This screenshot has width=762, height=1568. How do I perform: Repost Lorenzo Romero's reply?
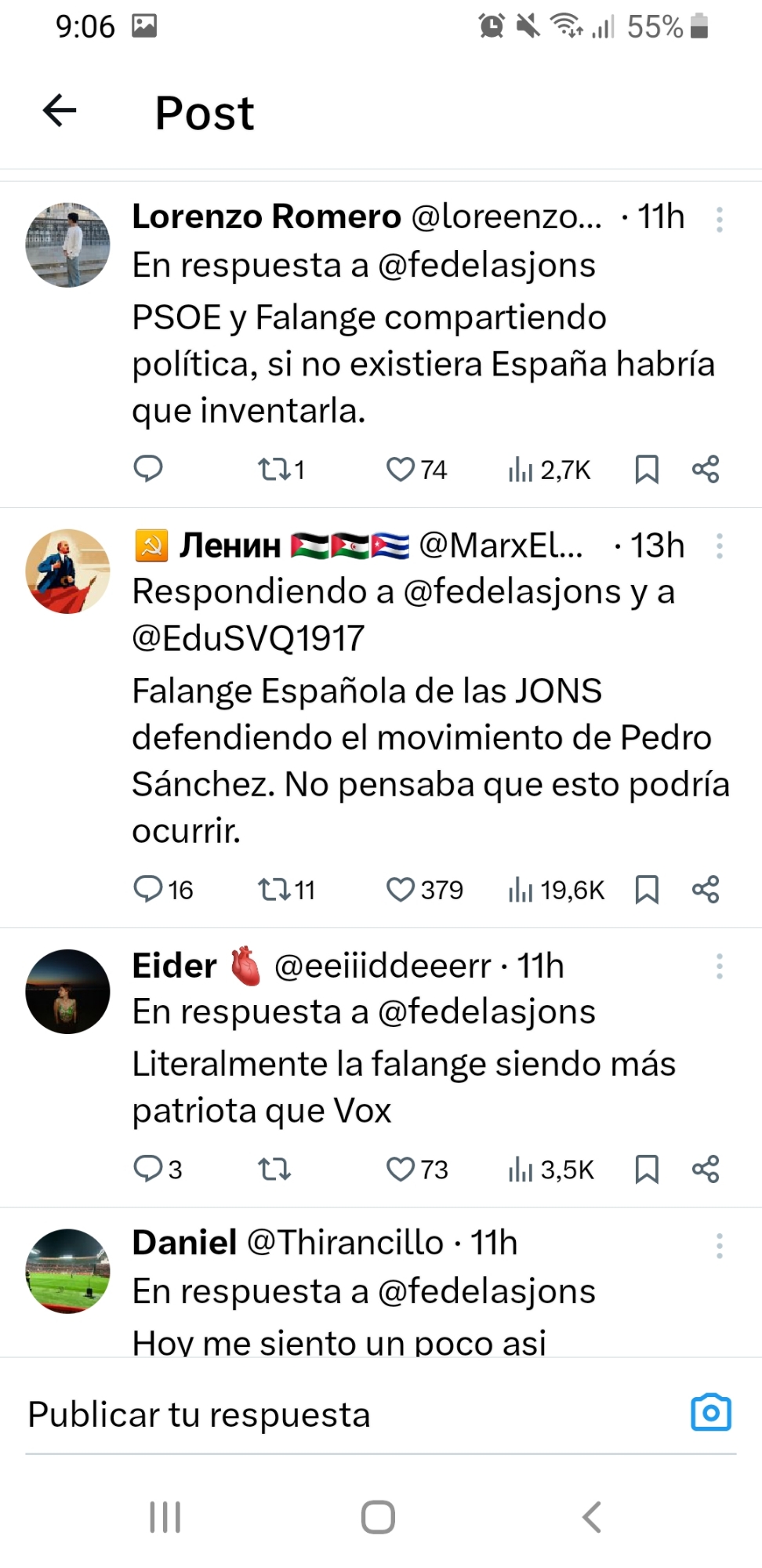274,469
